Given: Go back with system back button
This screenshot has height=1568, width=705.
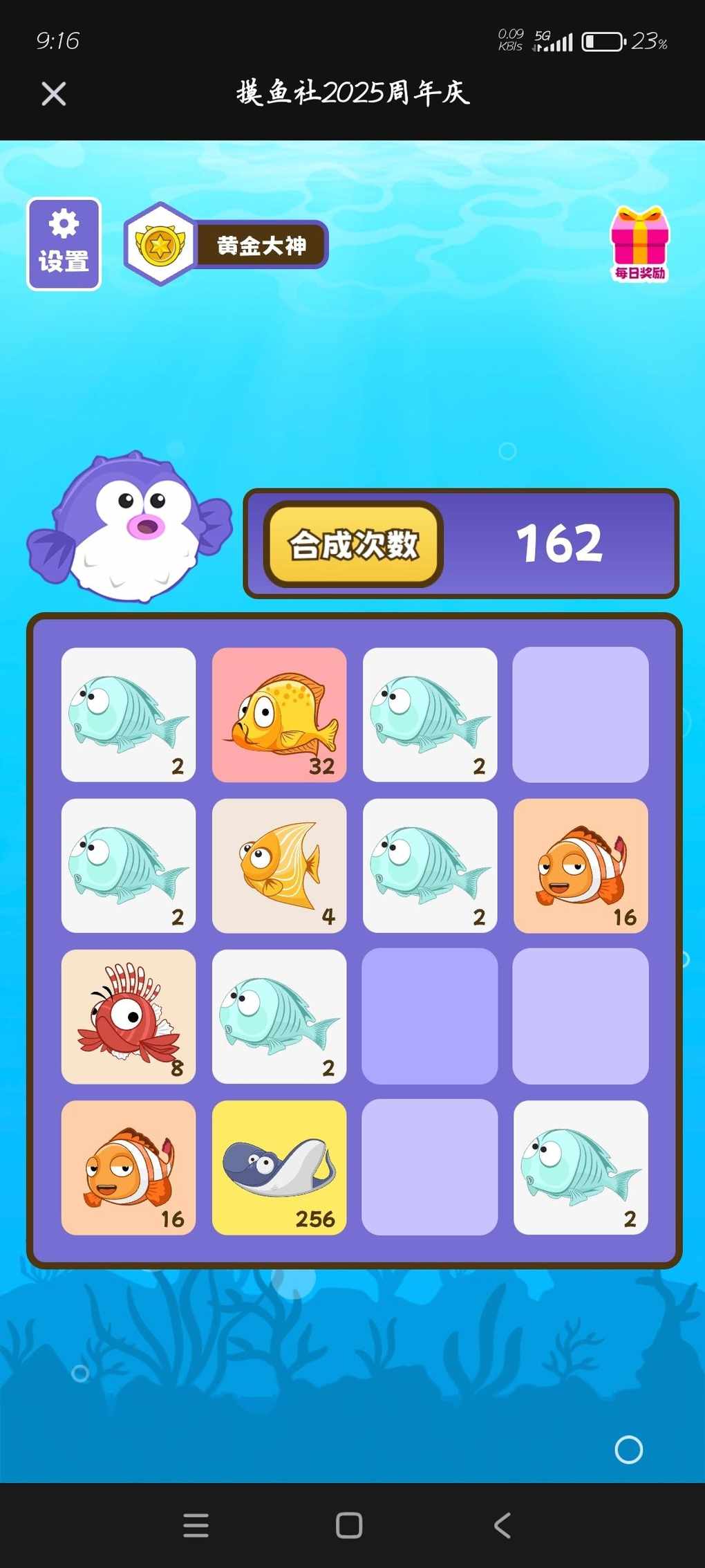Looking at the screenshot, I should [502, 1524].
